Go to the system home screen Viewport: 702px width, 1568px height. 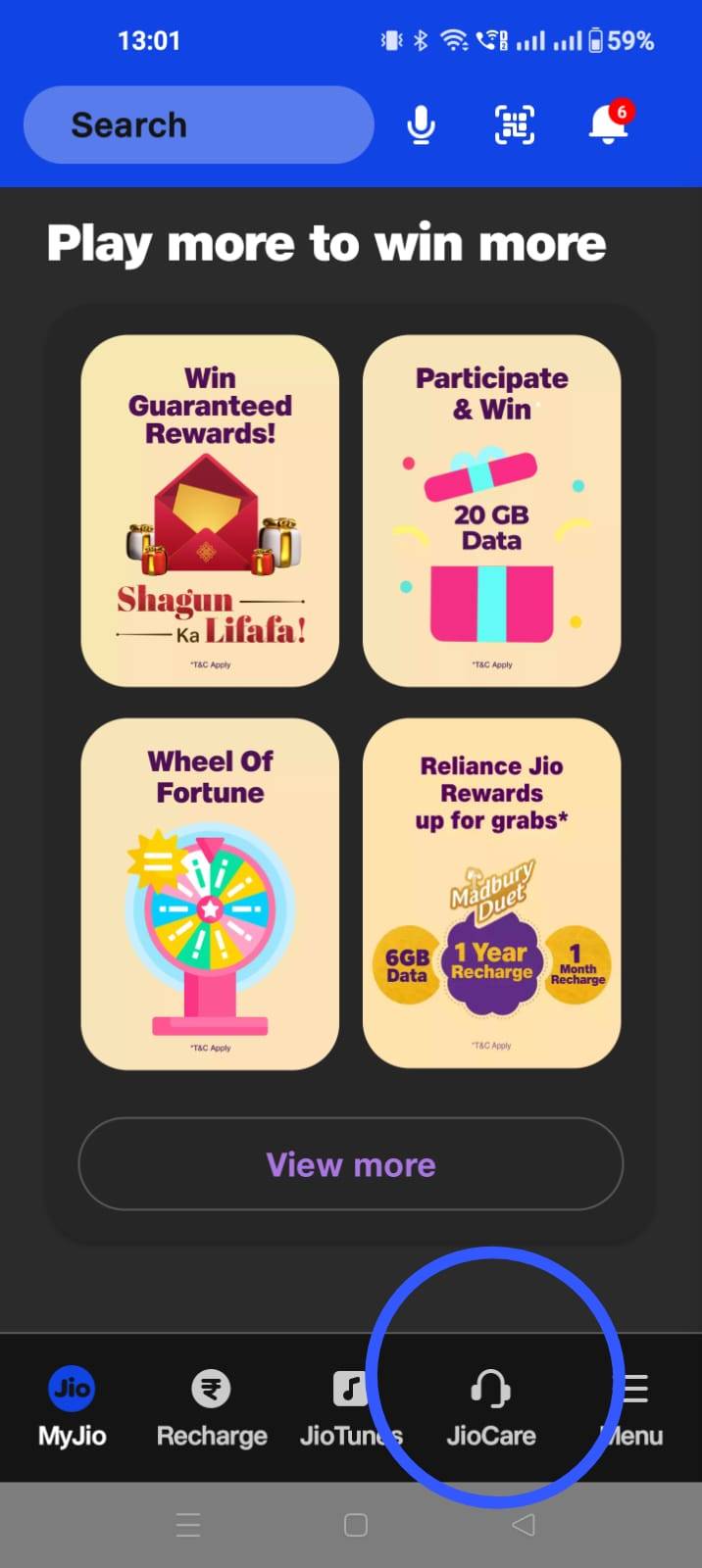coord(356,1525)
